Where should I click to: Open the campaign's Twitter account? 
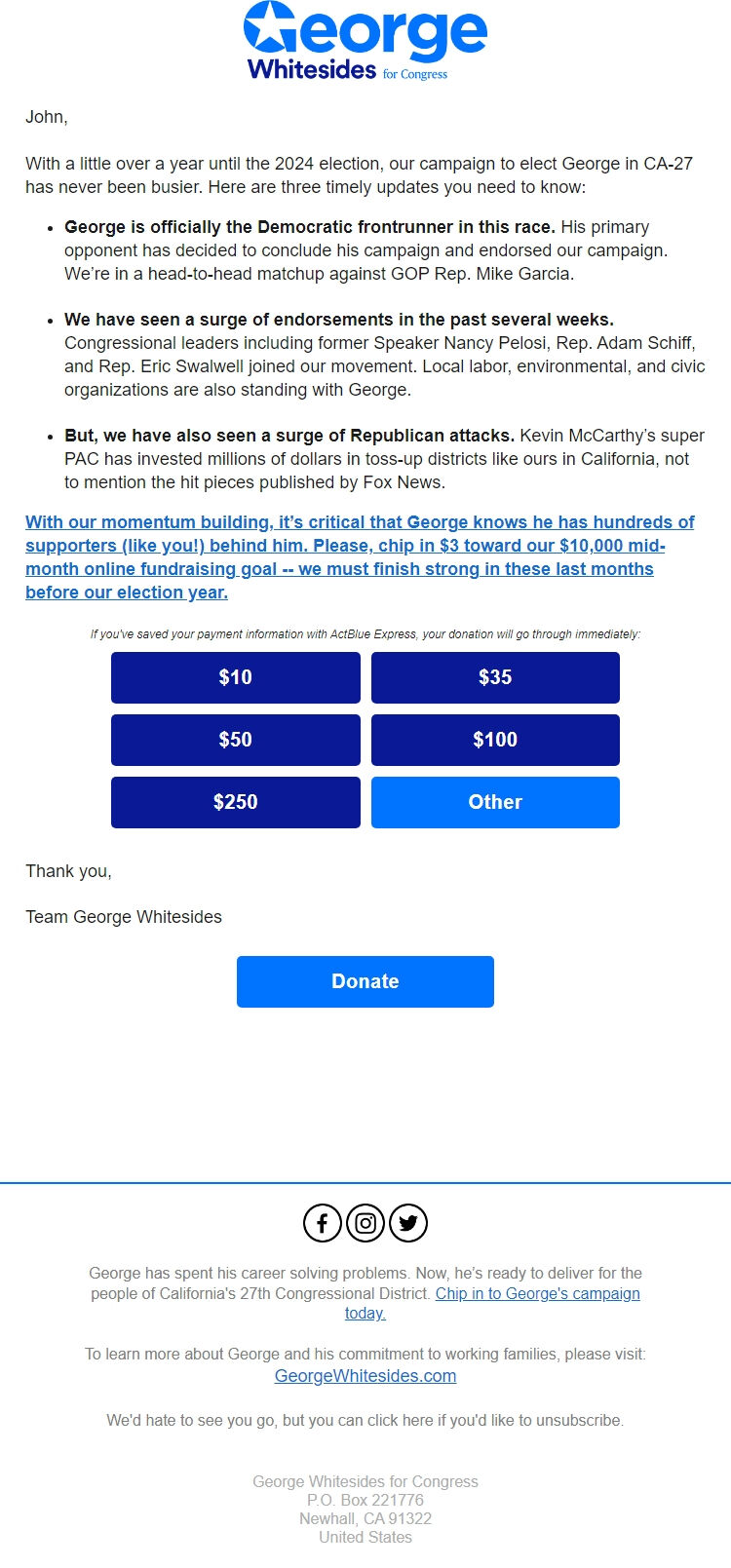(408, 1222)
